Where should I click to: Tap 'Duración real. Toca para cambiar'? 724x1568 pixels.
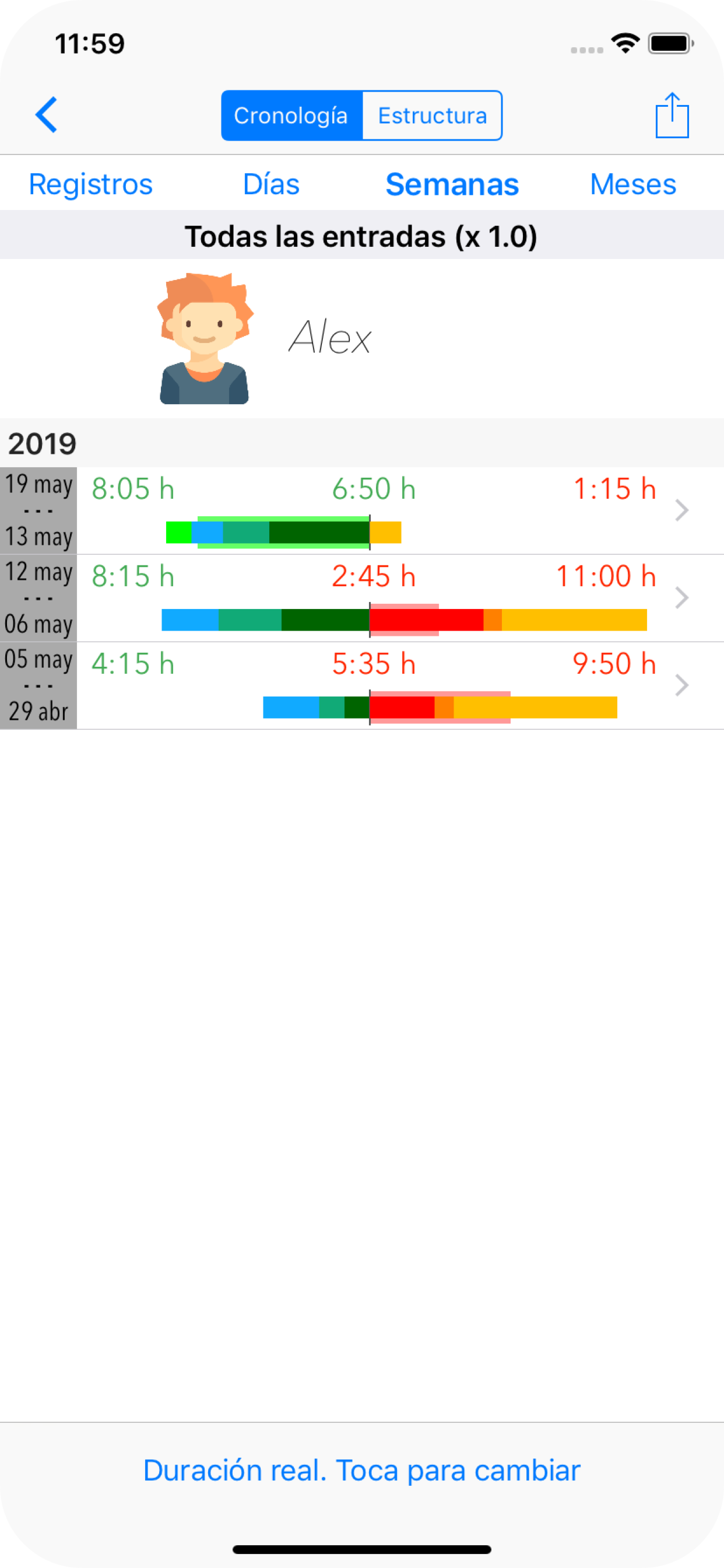coord(362,1470)
